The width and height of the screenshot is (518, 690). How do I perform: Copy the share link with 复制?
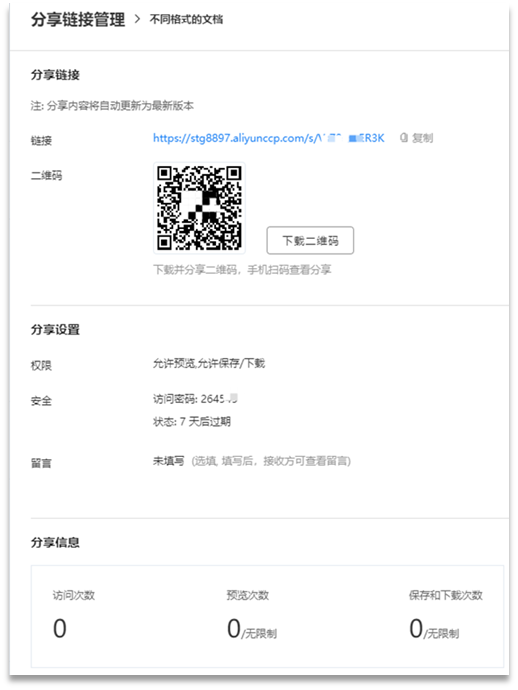pos(416,138)
